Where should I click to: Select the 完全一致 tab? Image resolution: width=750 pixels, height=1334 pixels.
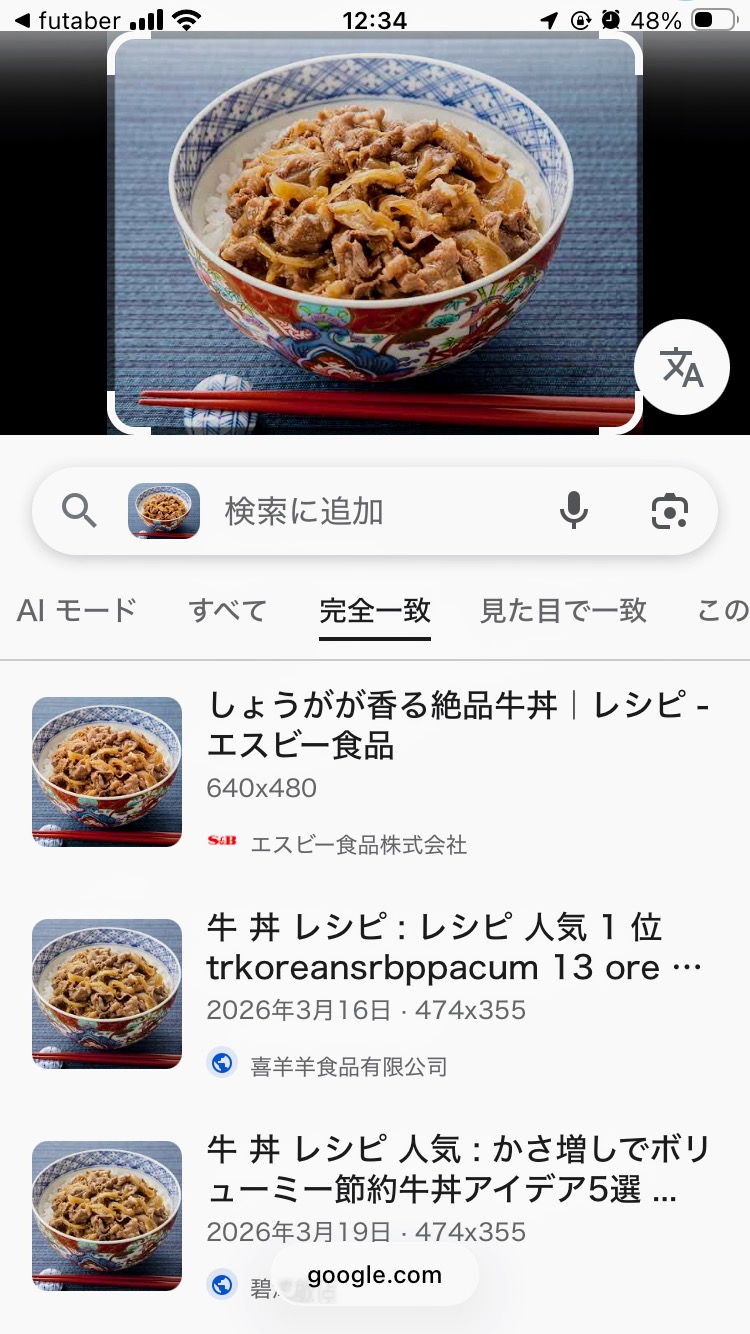375,610
